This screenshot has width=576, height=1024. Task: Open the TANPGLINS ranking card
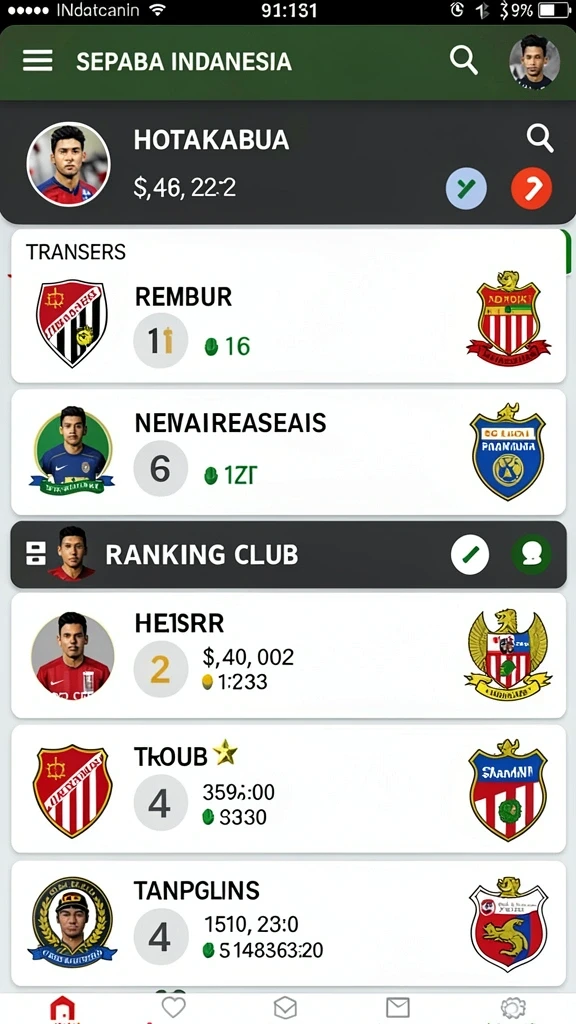(x=289, y=923)
